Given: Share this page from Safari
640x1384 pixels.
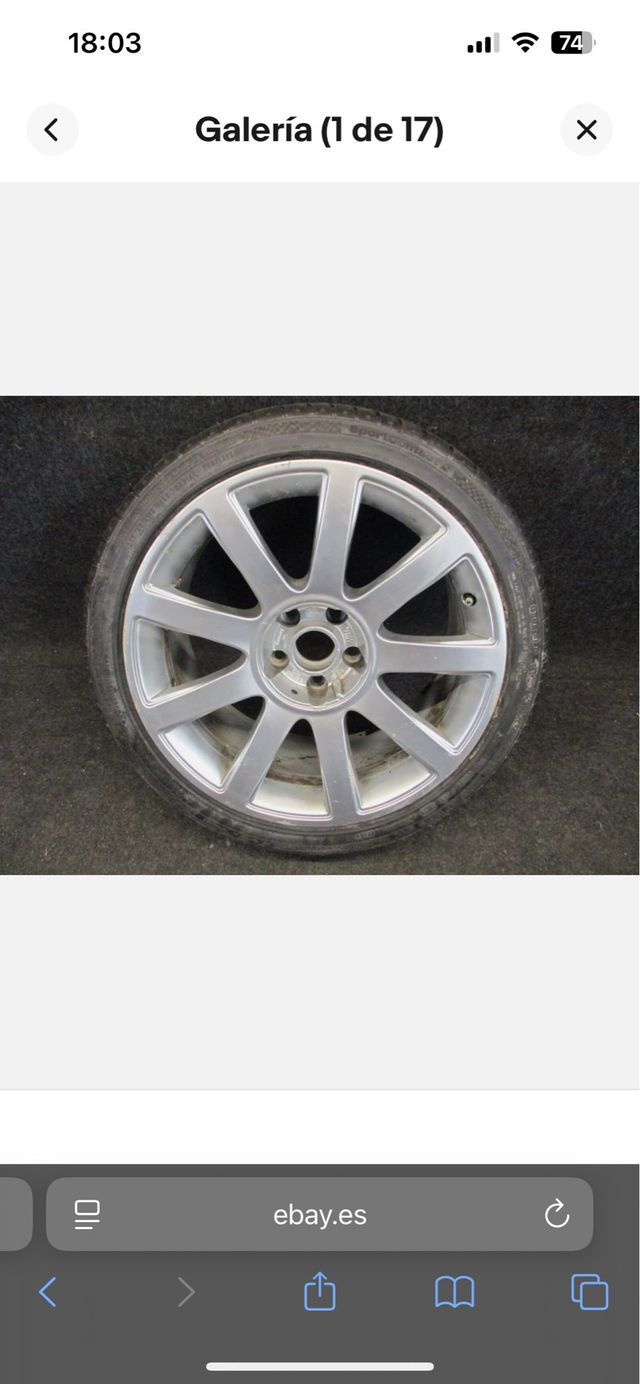Looking at the screenshot, I should pyautogui.click(x=319, y=1291).
